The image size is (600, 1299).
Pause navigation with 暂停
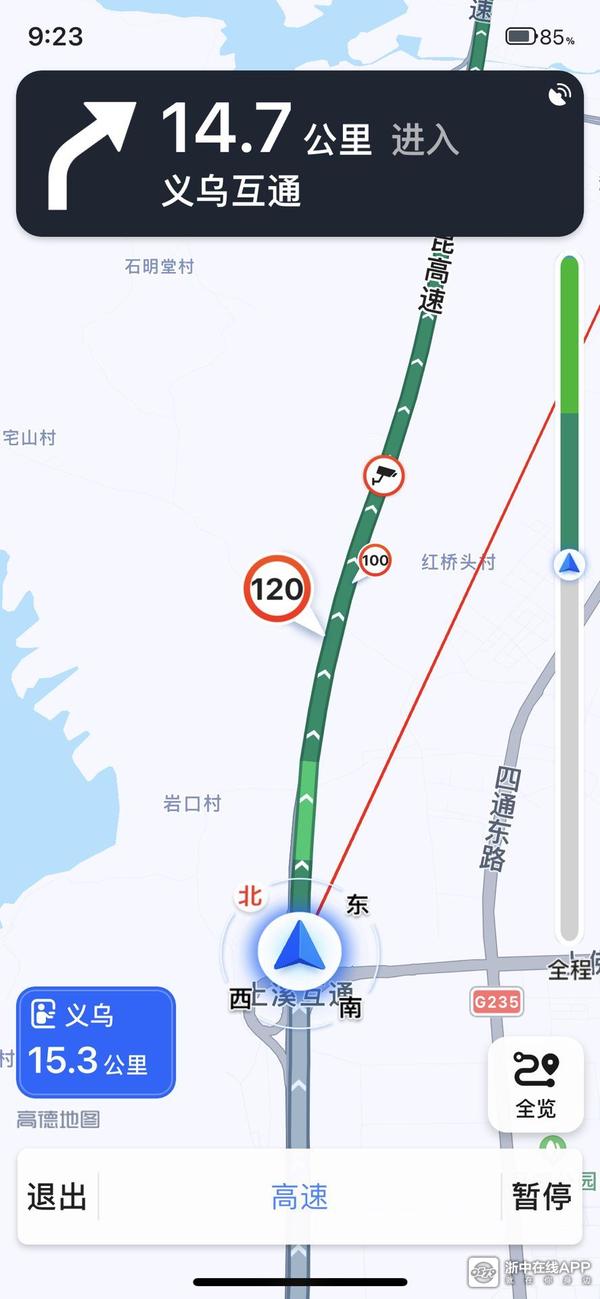541,1196
